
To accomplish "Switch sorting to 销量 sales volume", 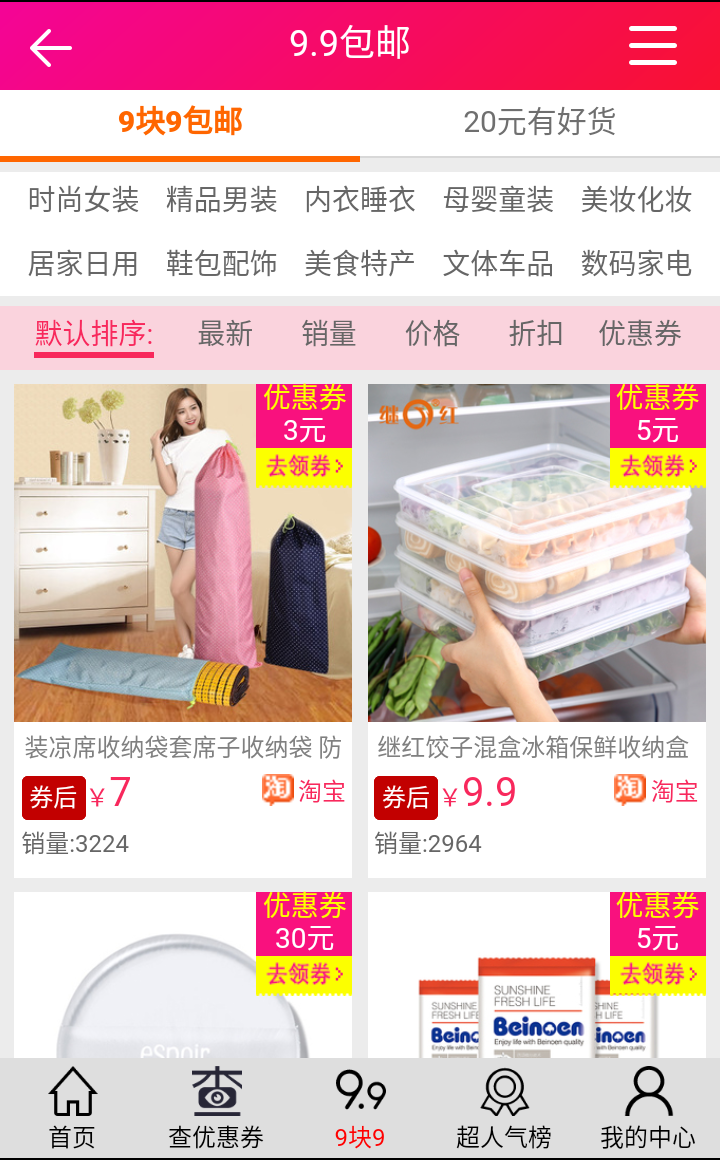I will click(330, 334).
